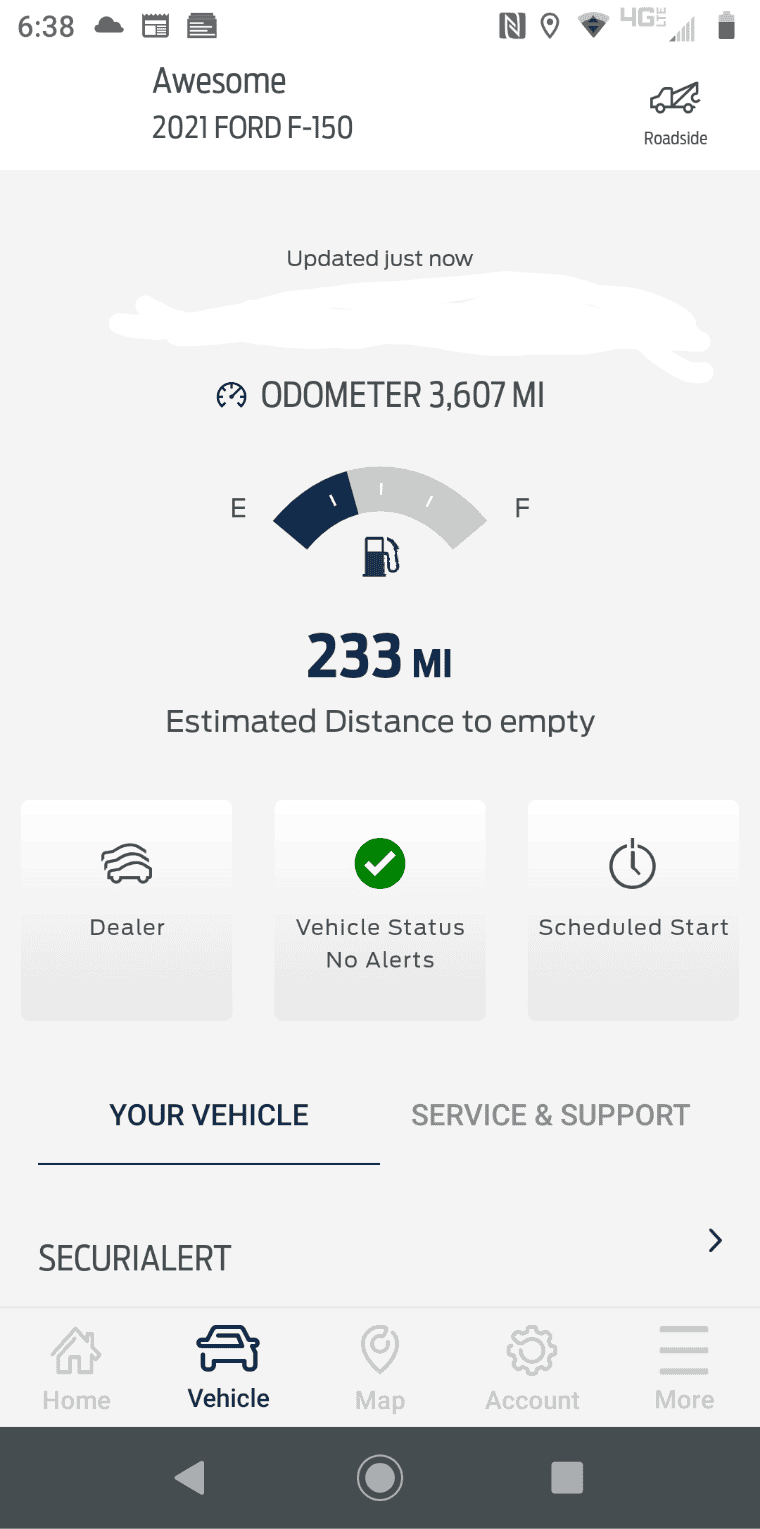The height and width of the screenshot is (1529, 760).
Task: Open the More menu tab
Action: point(684,1368)
